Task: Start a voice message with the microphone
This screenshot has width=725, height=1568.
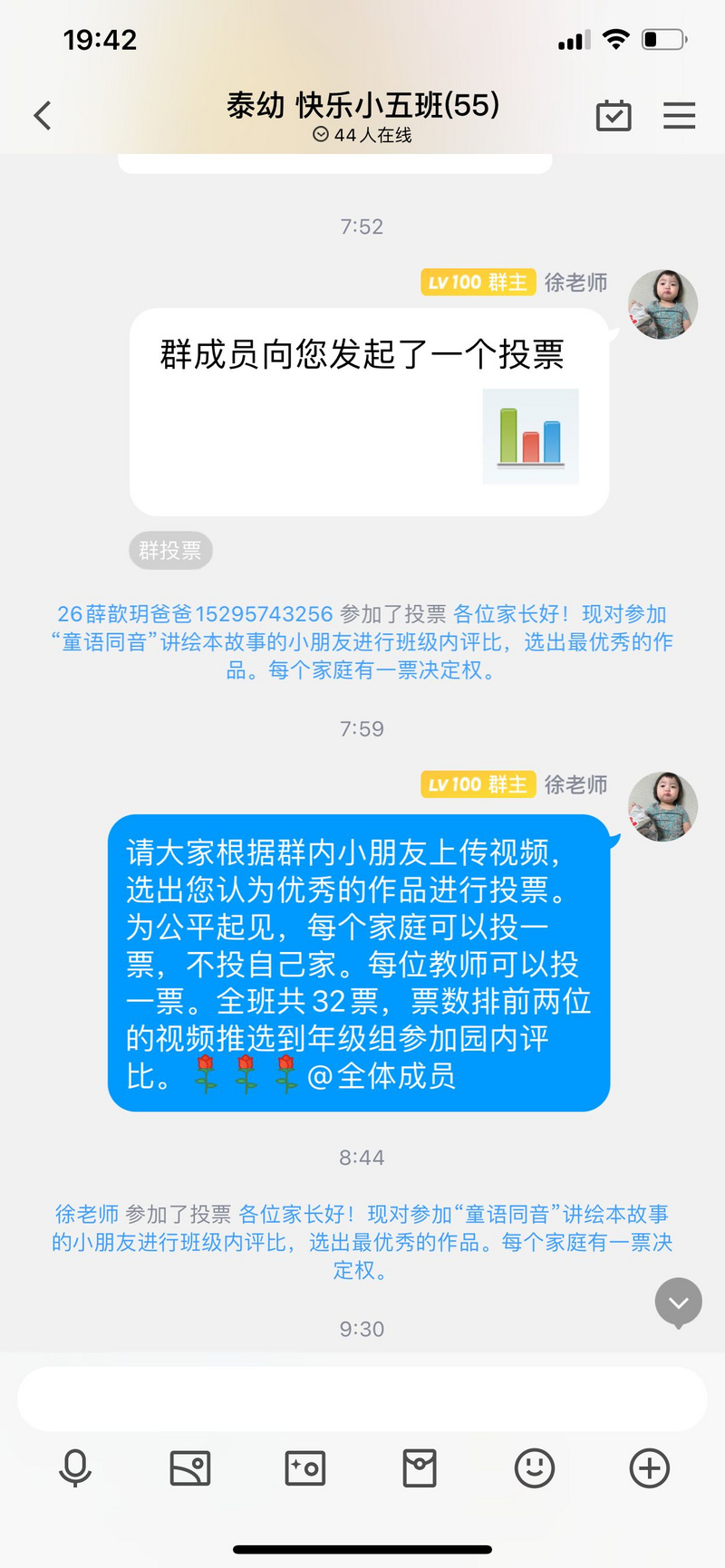Action: click(x=75, y=1468)
